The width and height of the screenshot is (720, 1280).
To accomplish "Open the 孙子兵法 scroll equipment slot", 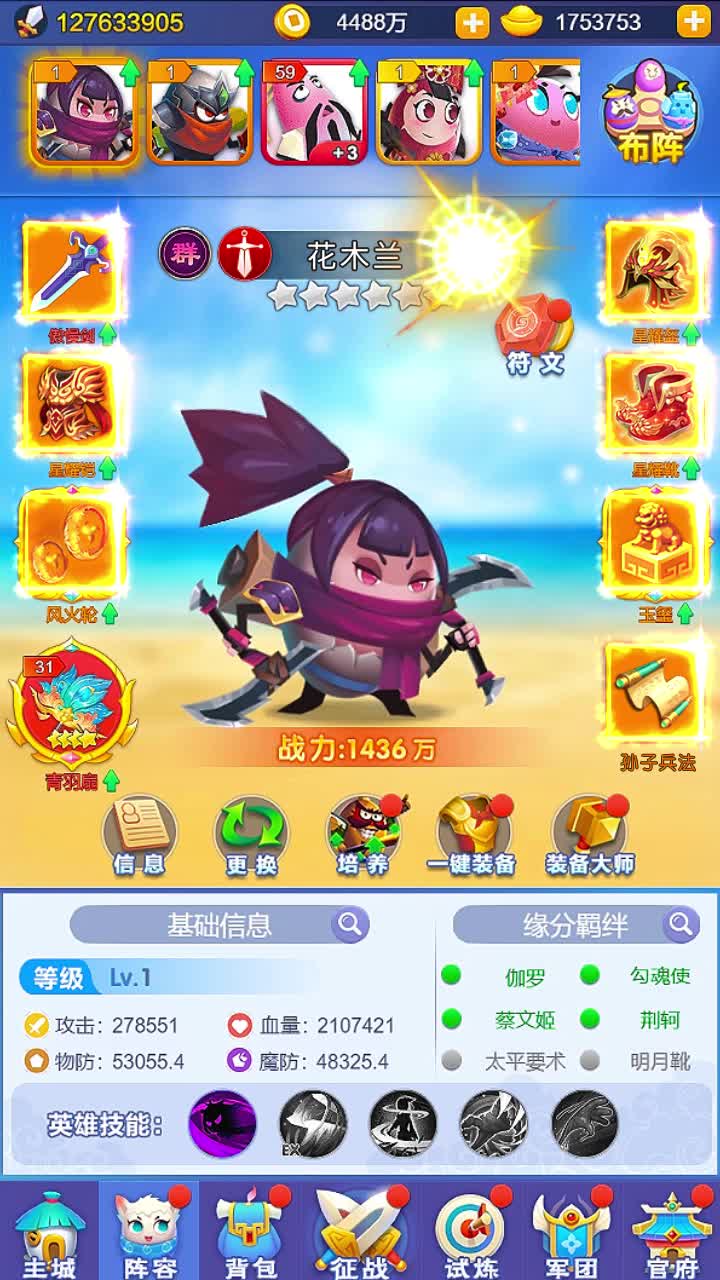I will pyautogui.click(x=653, y=694).
